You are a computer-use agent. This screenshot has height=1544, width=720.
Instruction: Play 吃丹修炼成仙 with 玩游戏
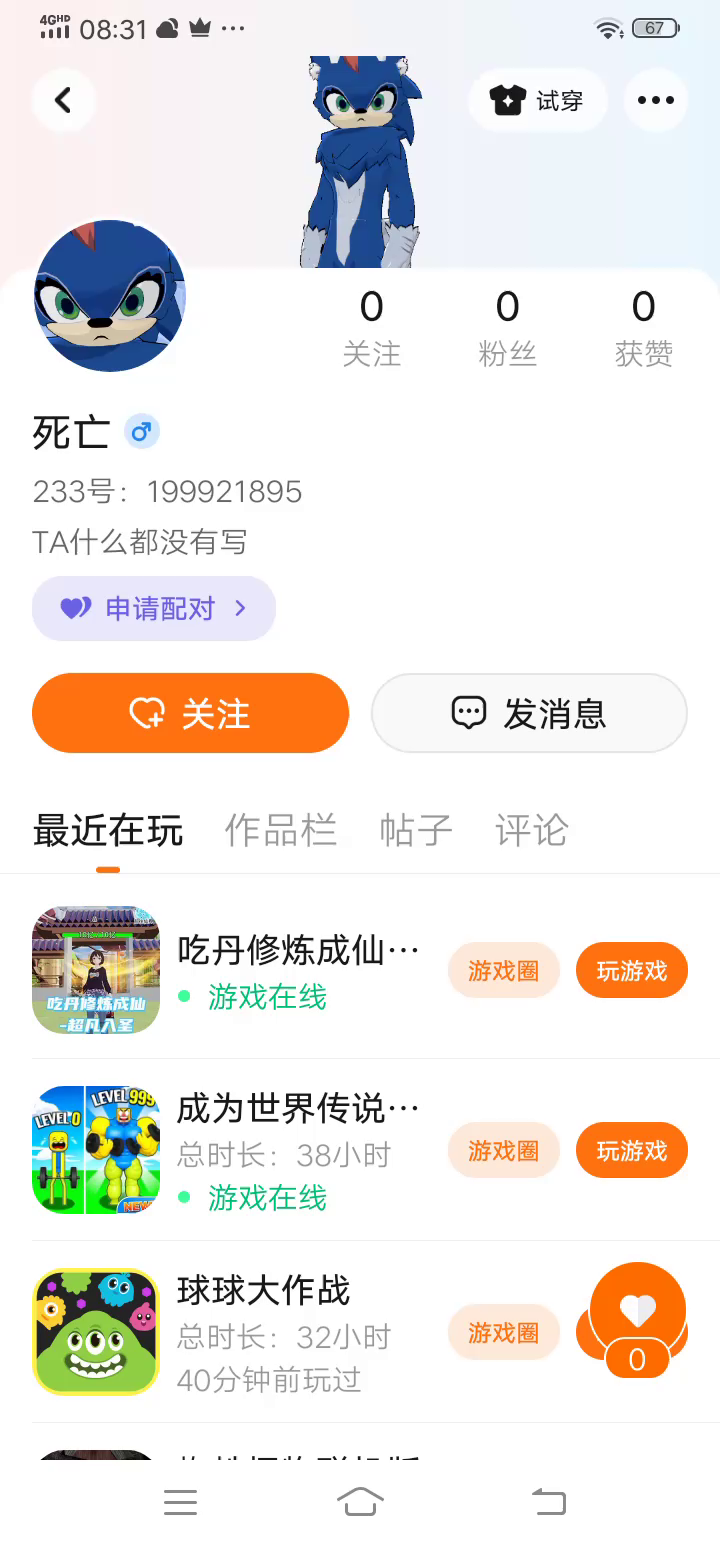pyautogui.click(x=631, y=970)
